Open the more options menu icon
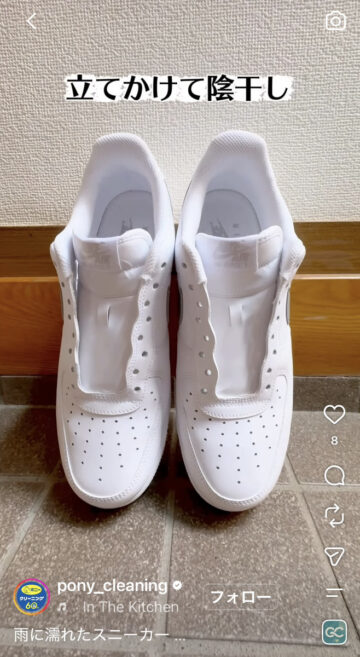This screenshot has width=360, height=657. (x=334, y=592)
